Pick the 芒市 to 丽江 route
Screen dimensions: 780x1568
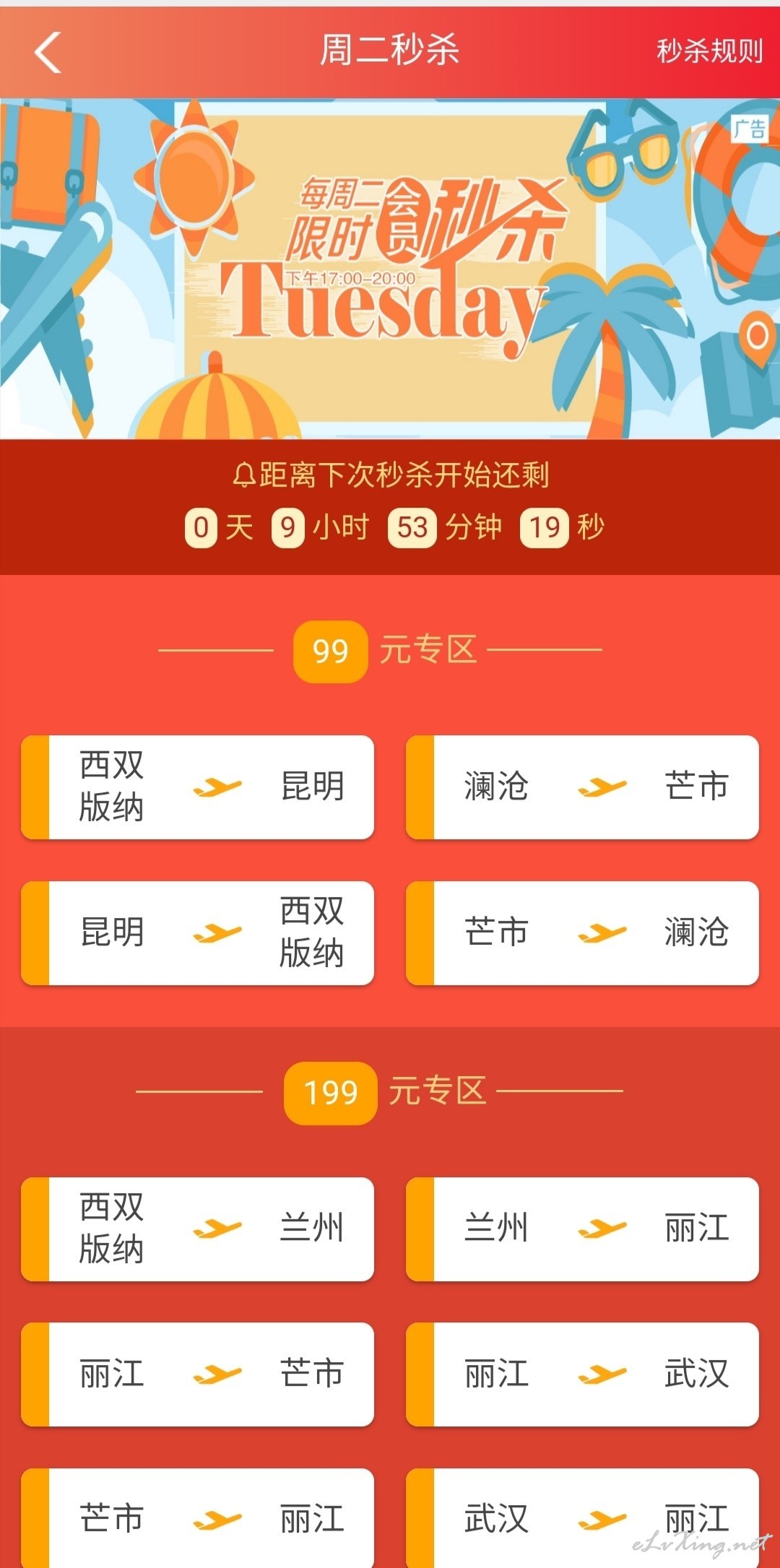pos(198,1518)
